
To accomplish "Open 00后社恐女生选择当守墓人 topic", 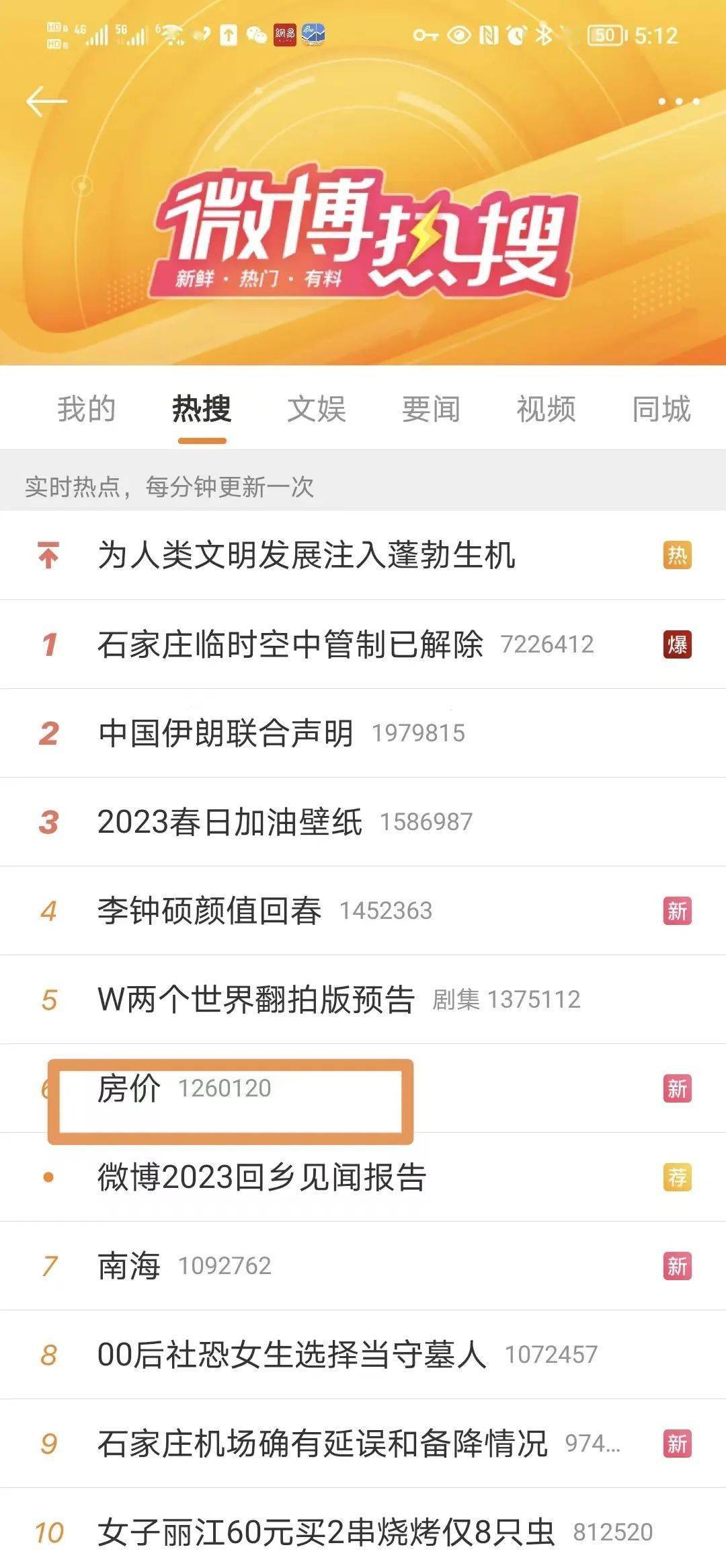I will [x=292, y=1355].
